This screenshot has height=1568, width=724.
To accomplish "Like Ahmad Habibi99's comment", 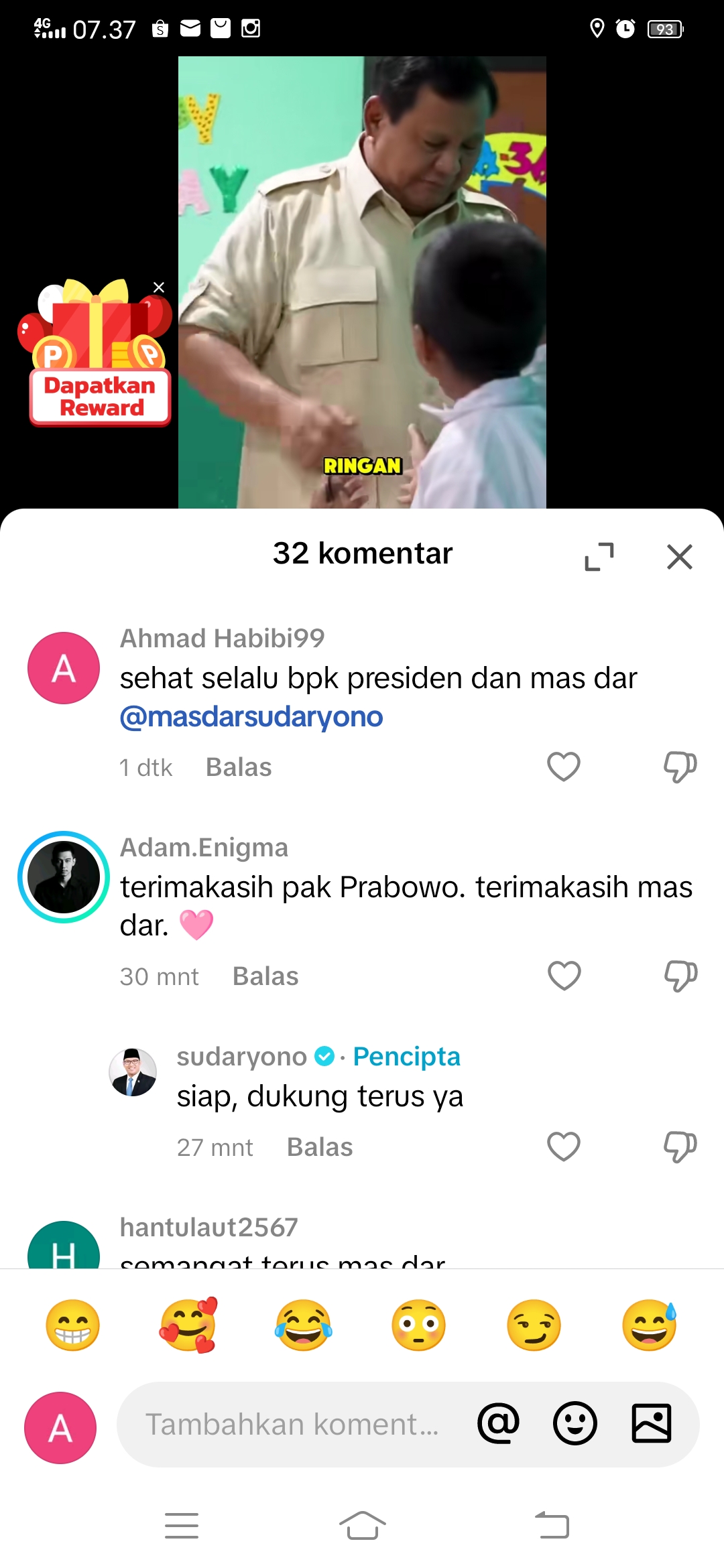I will point(564,767).
